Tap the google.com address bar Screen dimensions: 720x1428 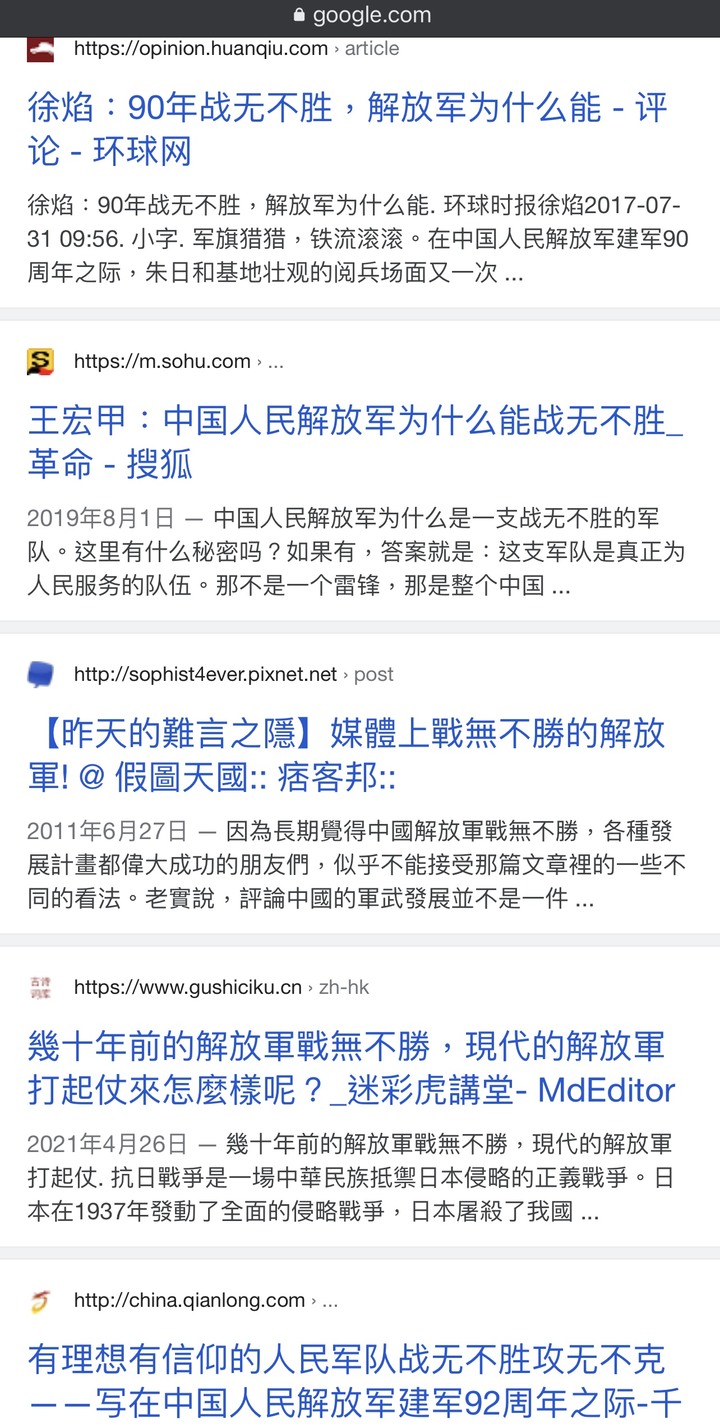[x=360, y=16]
